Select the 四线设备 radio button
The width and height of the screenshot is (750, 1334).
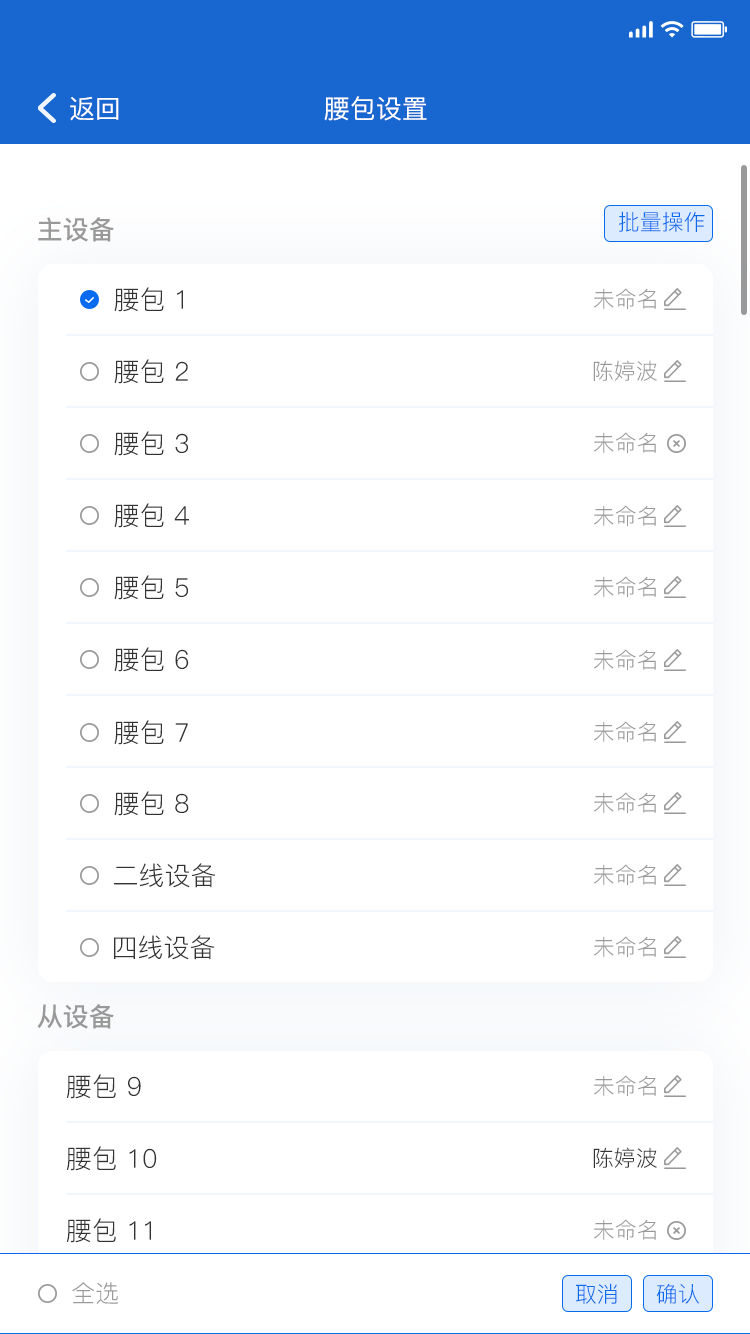(x=89, y=947)
